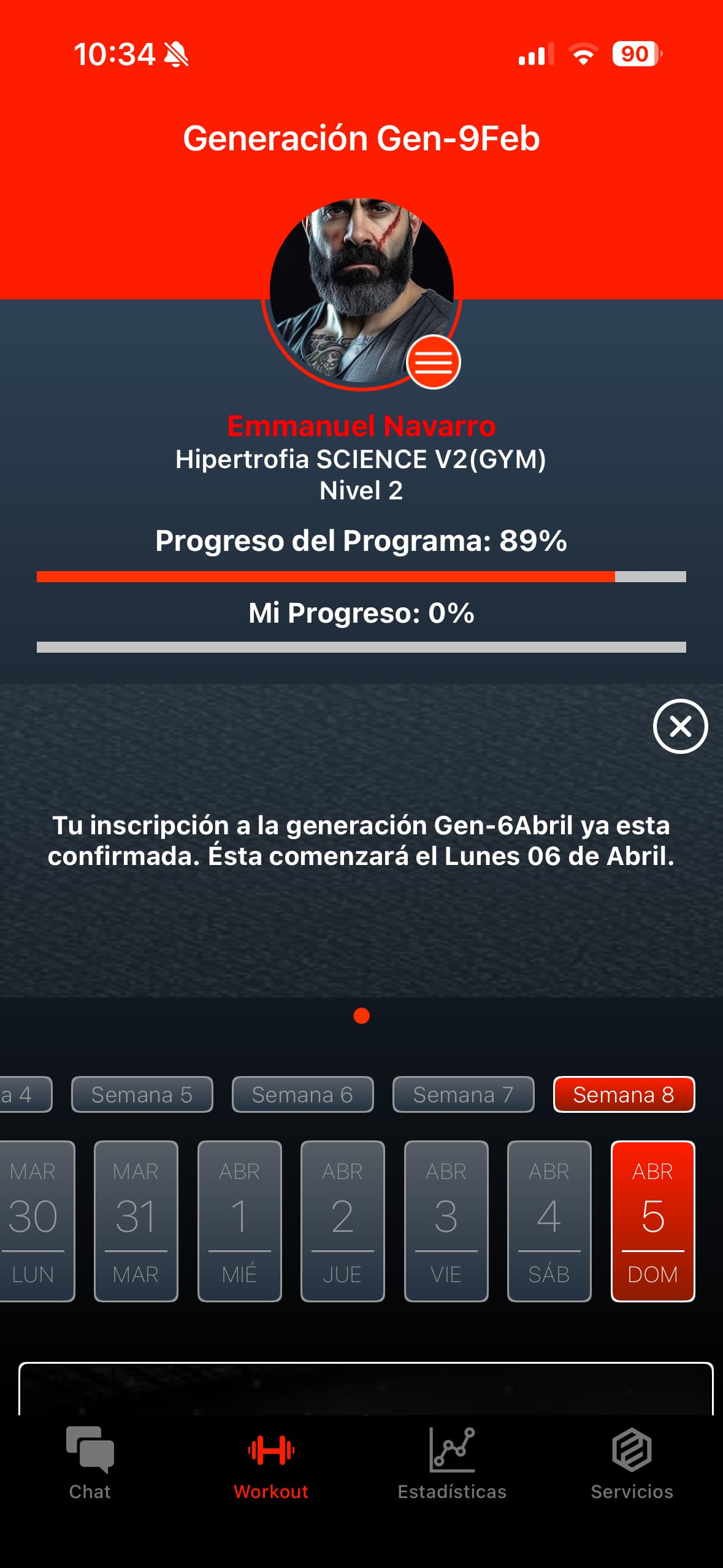Open the Chat tab

90,1463
